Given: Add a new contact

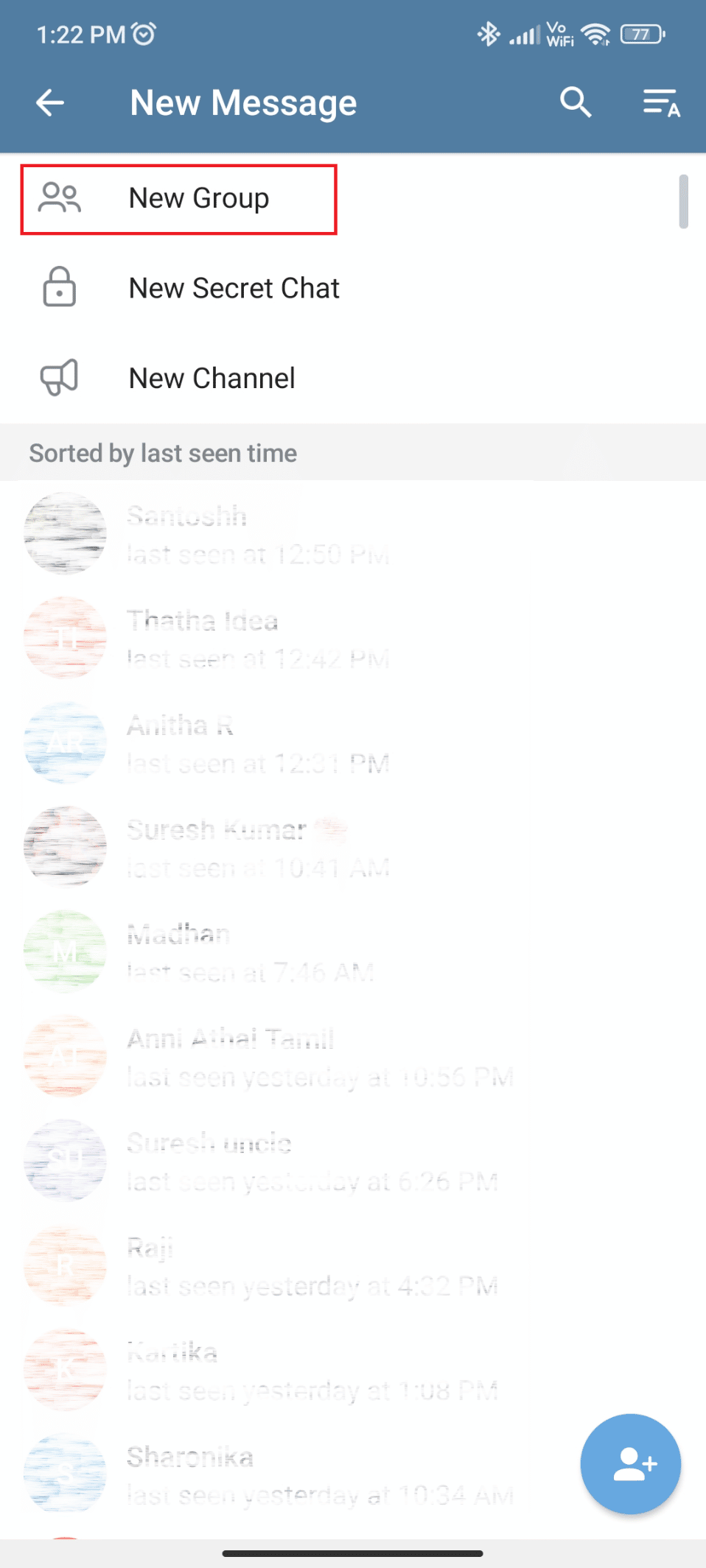Looking at the screenshot, I should click(630, 1463).
